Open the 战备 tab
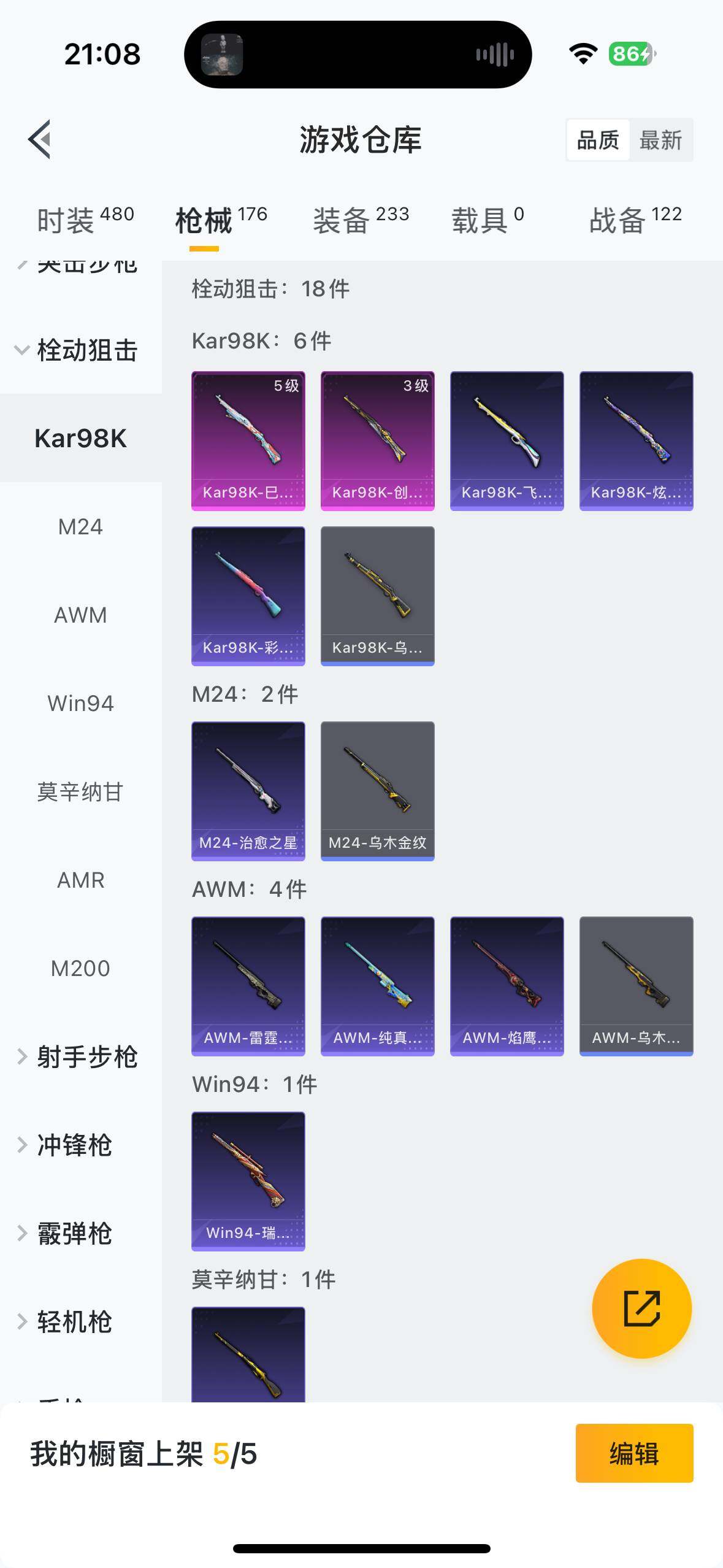723x1568 pixels. (635, 220)
